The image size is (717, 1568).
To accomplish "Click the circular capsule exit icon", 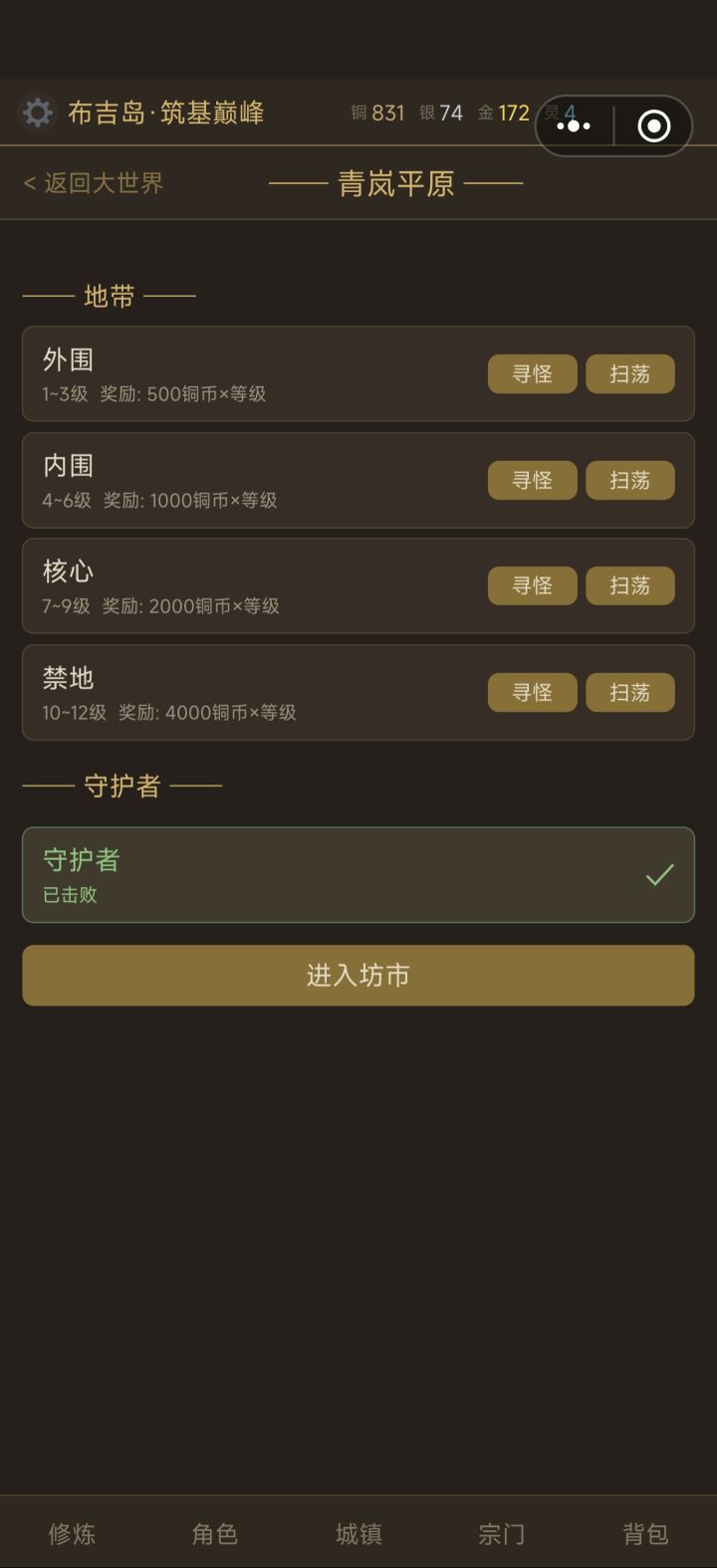I will [652, 126].
